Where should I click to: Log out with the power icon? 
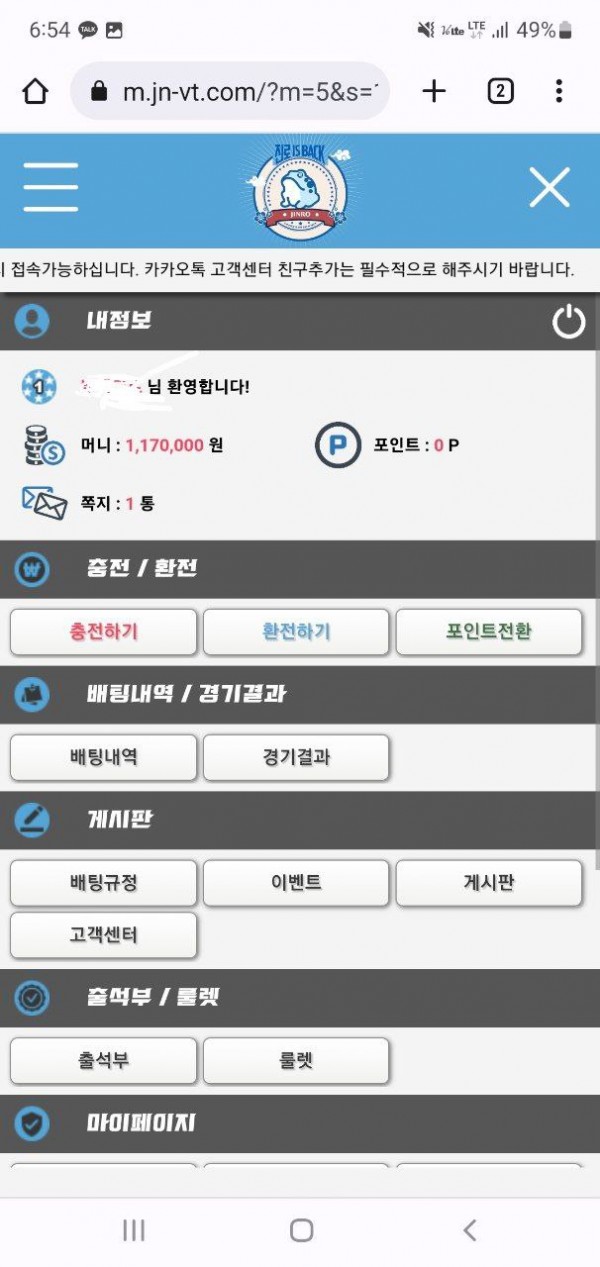click(x=568, y=322)
